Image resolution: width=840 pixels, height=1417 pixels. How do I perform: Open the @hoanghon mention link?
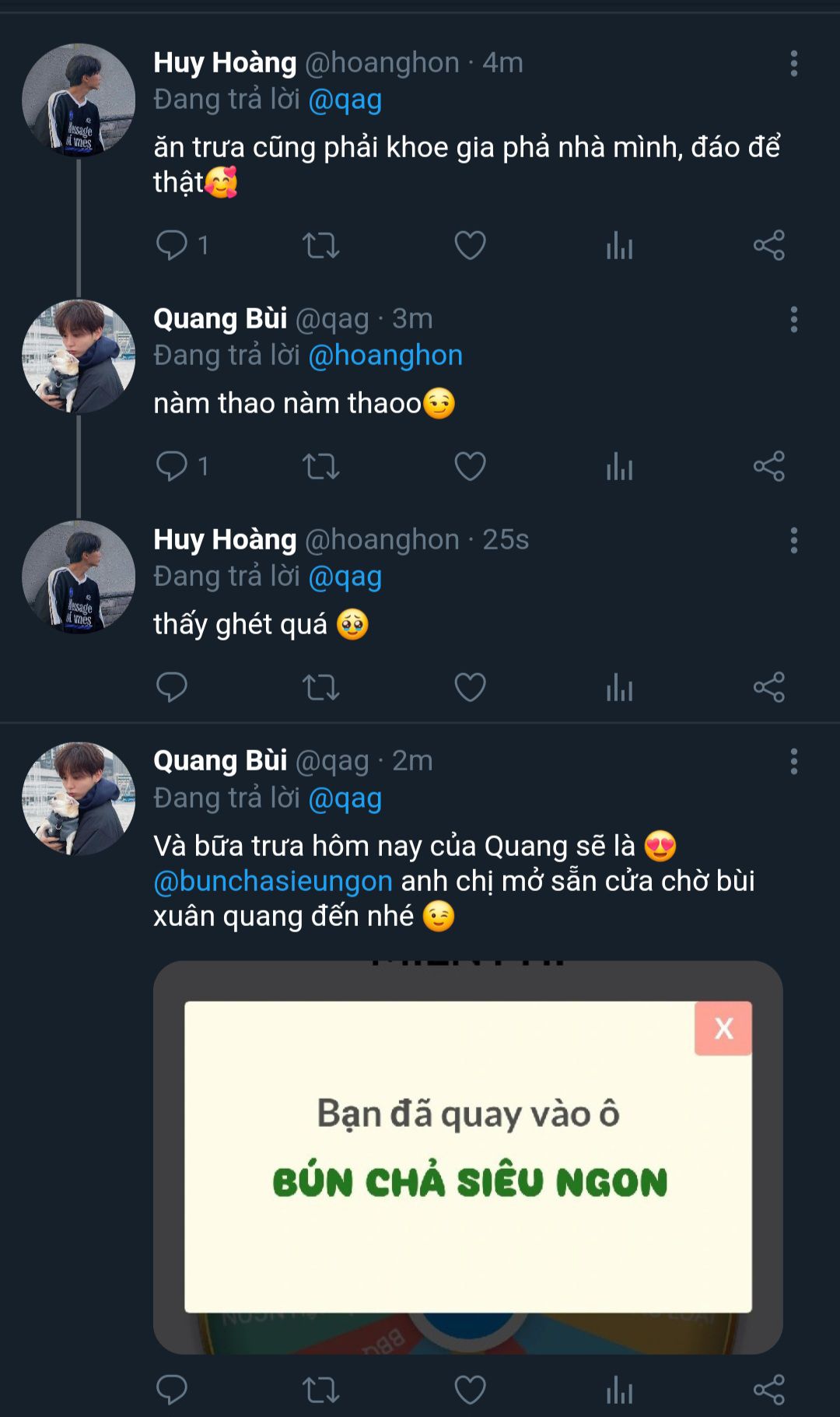(x=385, y=356)
